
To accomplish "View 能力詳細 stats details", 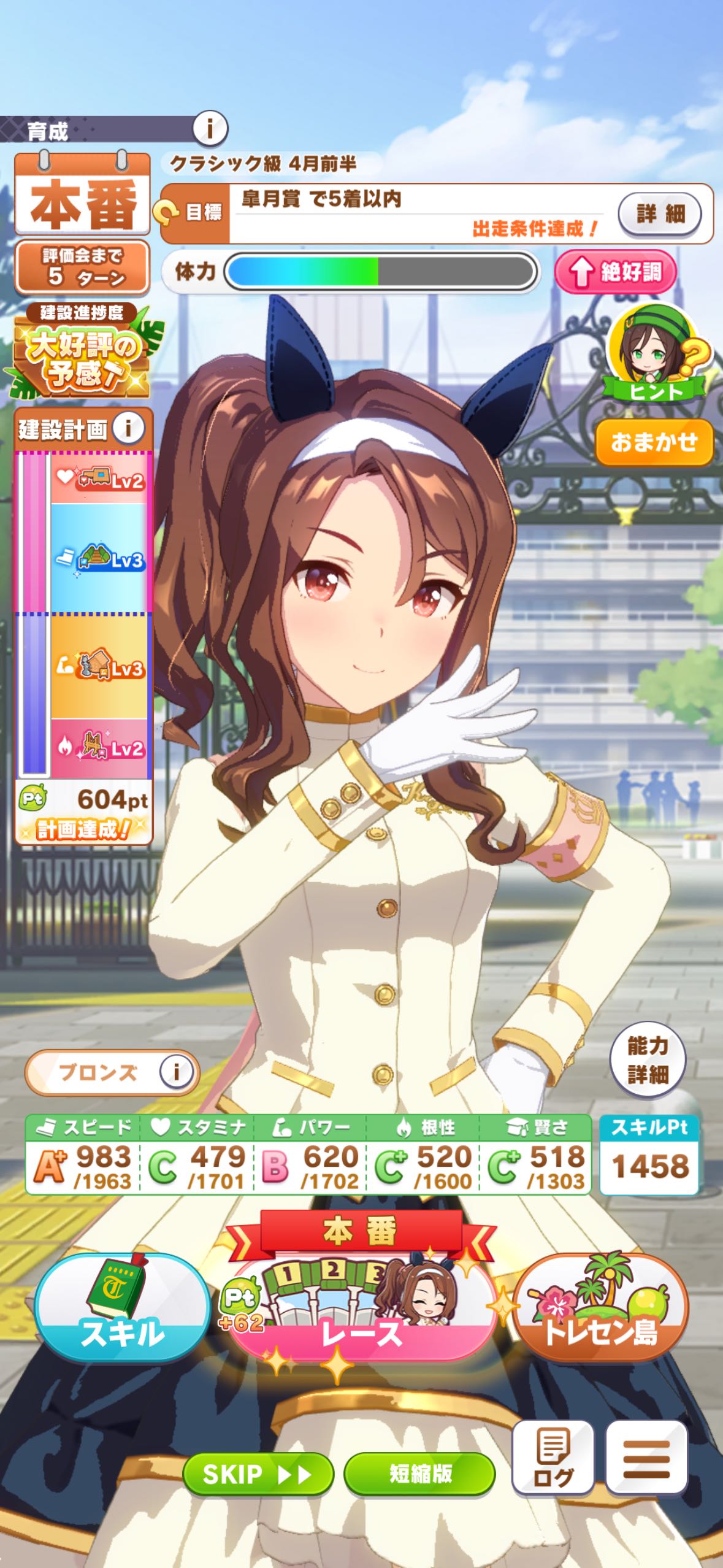I will click(x=647, y=1060).
